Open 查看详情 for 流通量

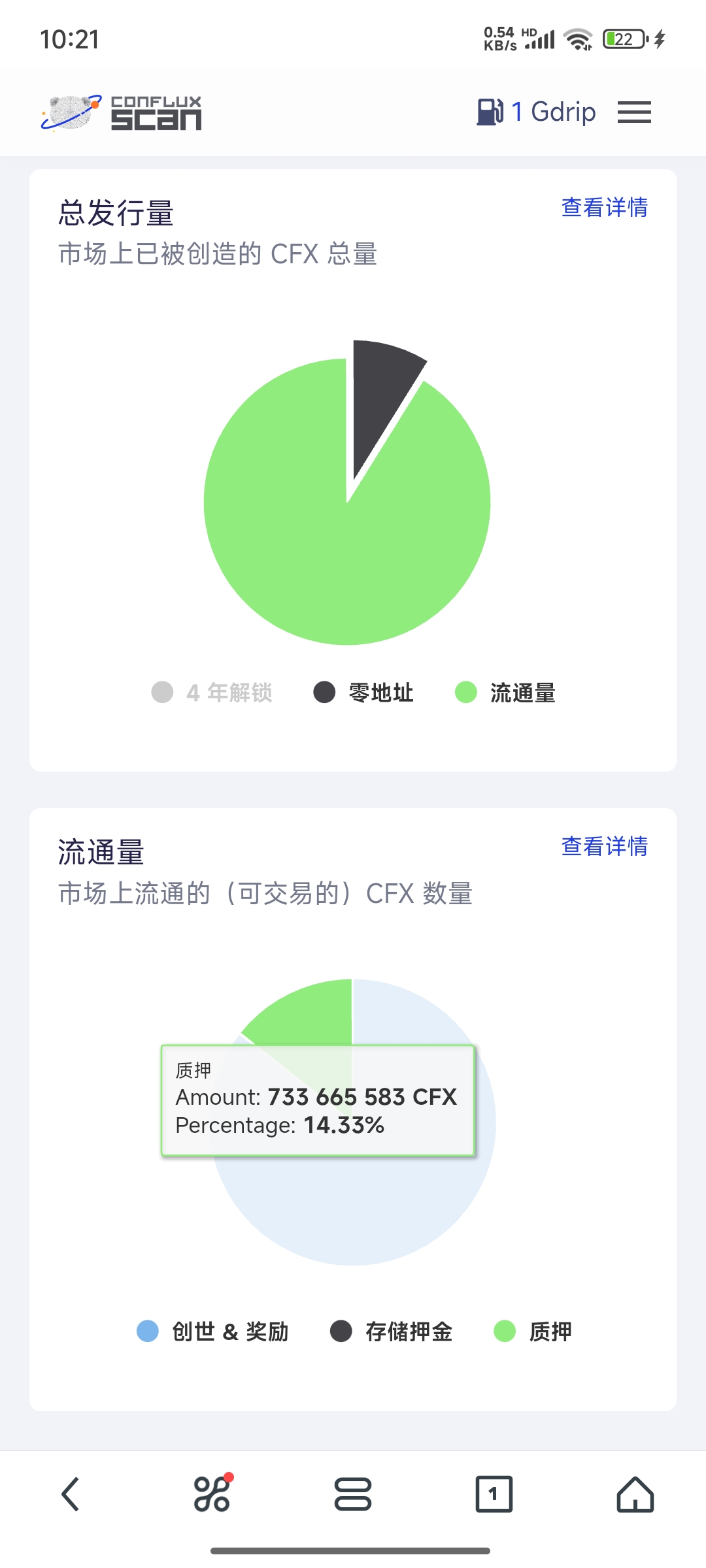pos(605,846)
